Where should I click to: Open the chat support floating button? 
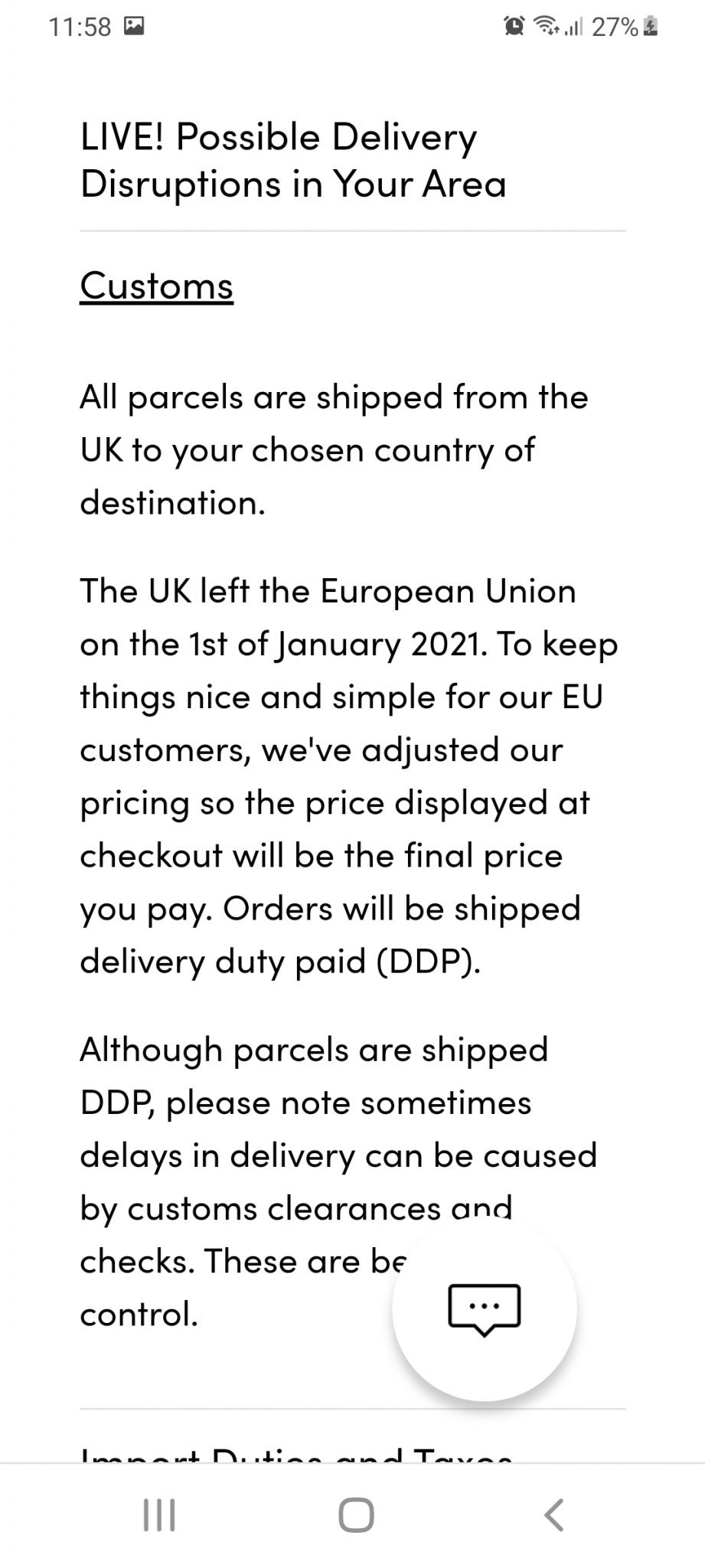point(484,1308)
